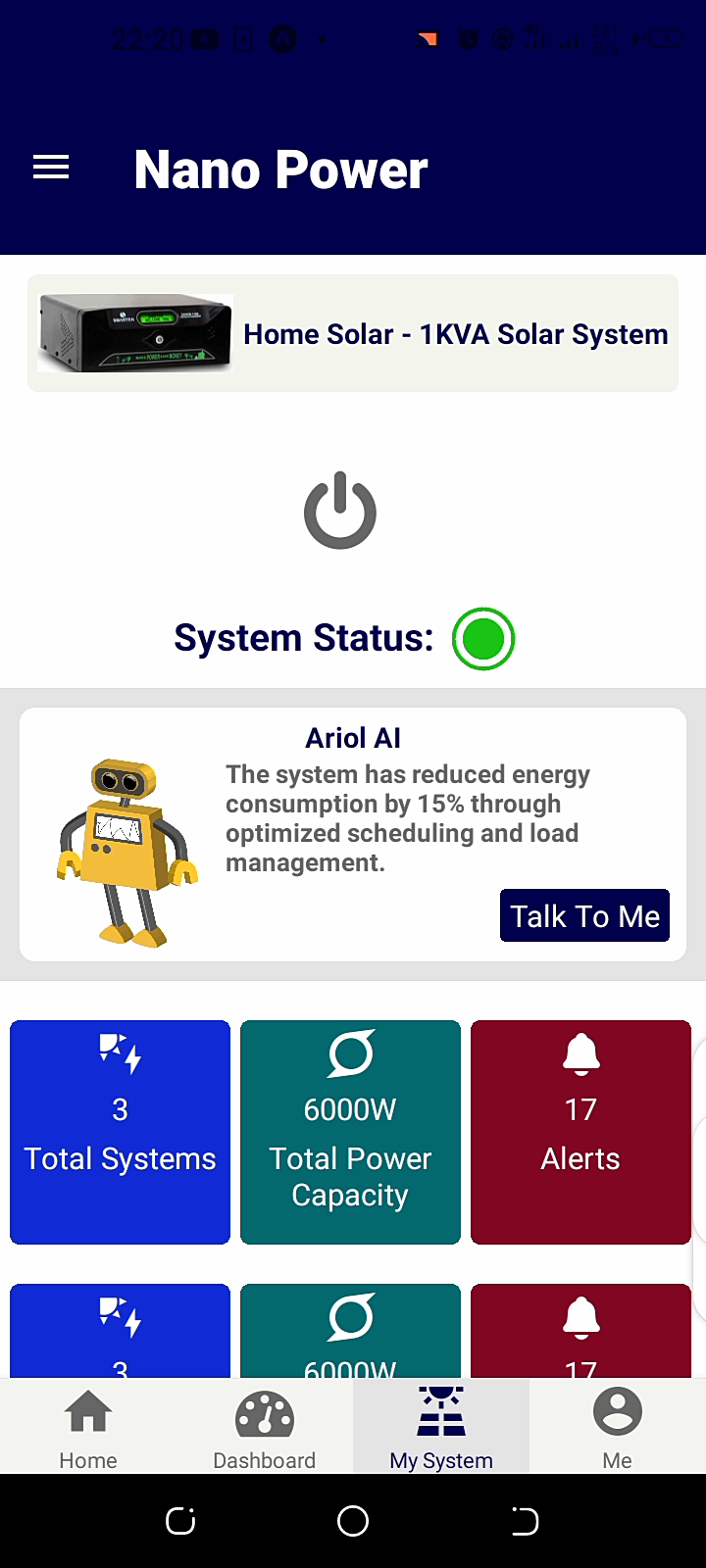Tap the system navigation back button
706x1568 pixels.
point(525,1521)
